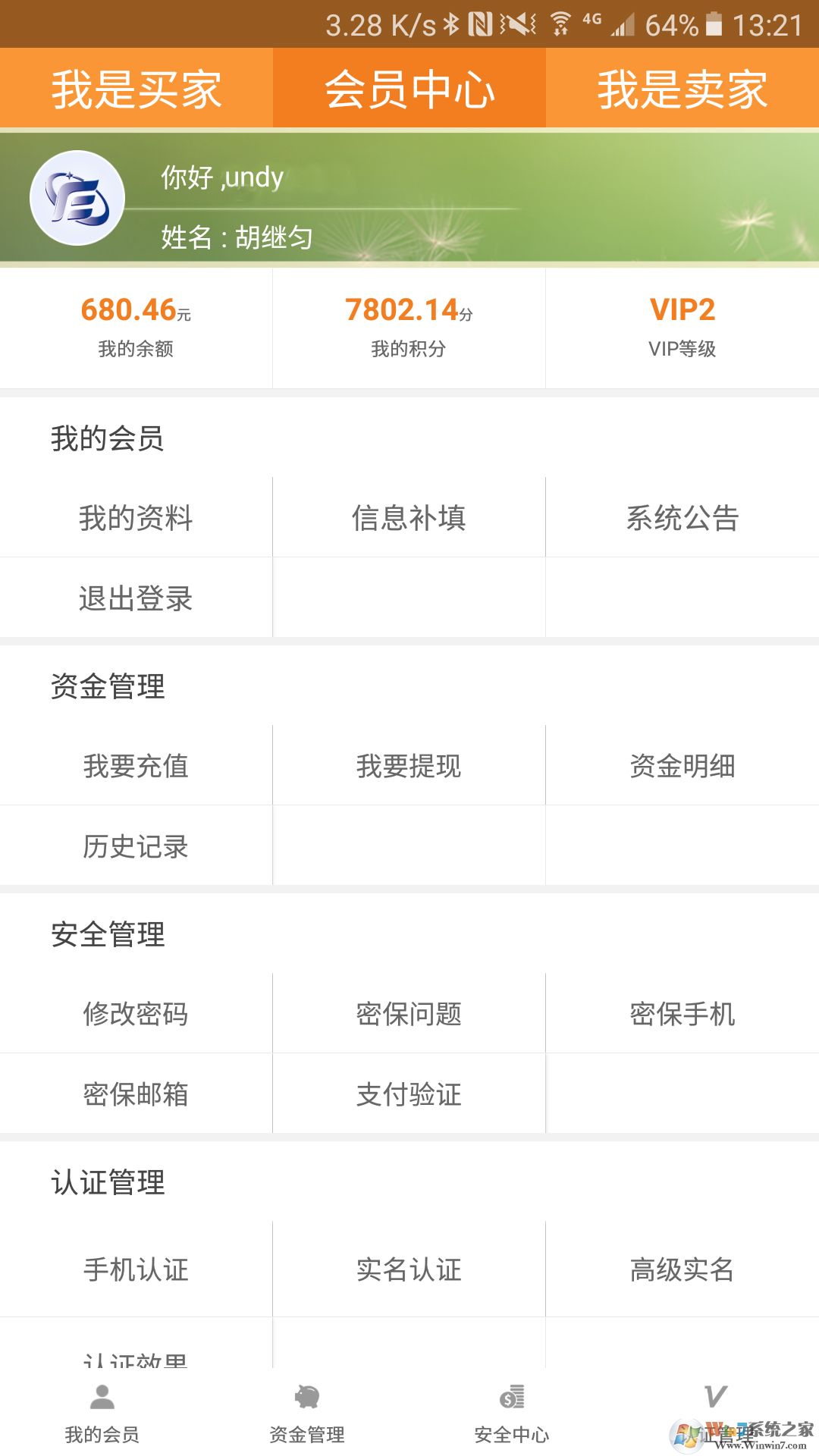Image resolution: width=819 pixels, height=1456 pixels.
Task: Switch to the 我是卖家 tab
Action: point(682,87)
